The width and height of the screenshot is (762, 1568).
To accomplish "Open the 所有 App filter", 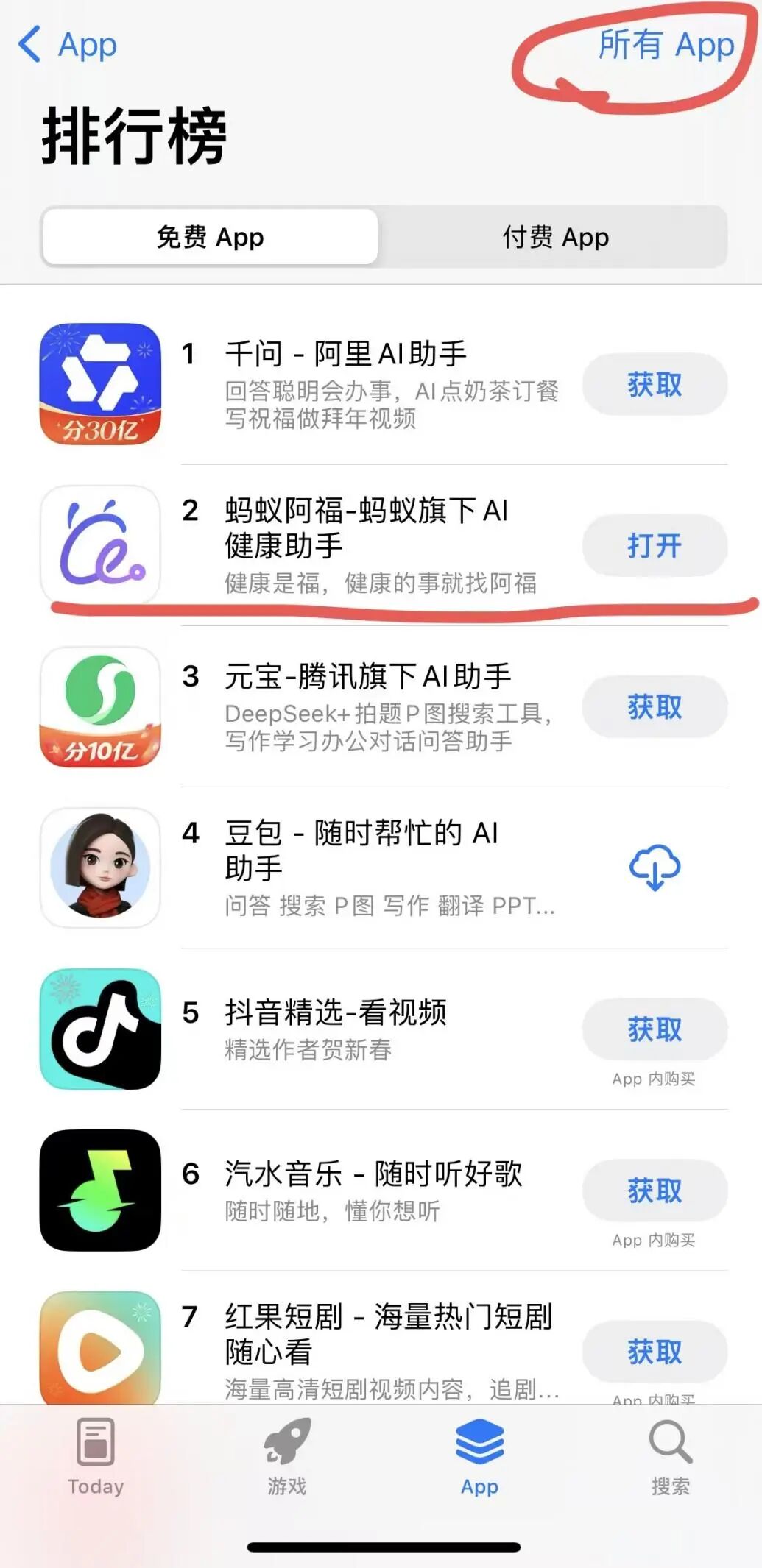I will pyautogui.click(x=666, y=46).
